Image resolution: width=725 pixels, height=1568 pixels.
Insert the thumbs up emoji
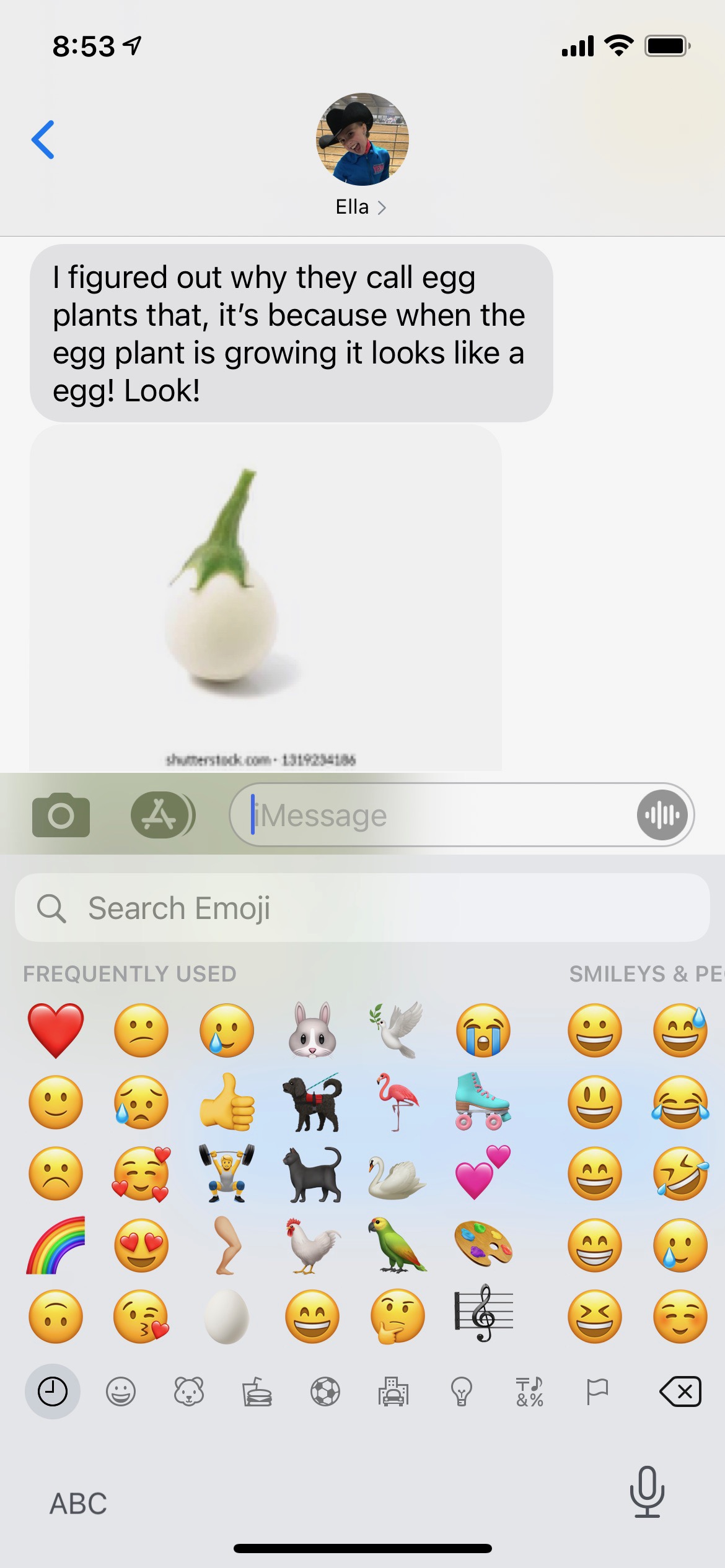tap(227, 1102)
